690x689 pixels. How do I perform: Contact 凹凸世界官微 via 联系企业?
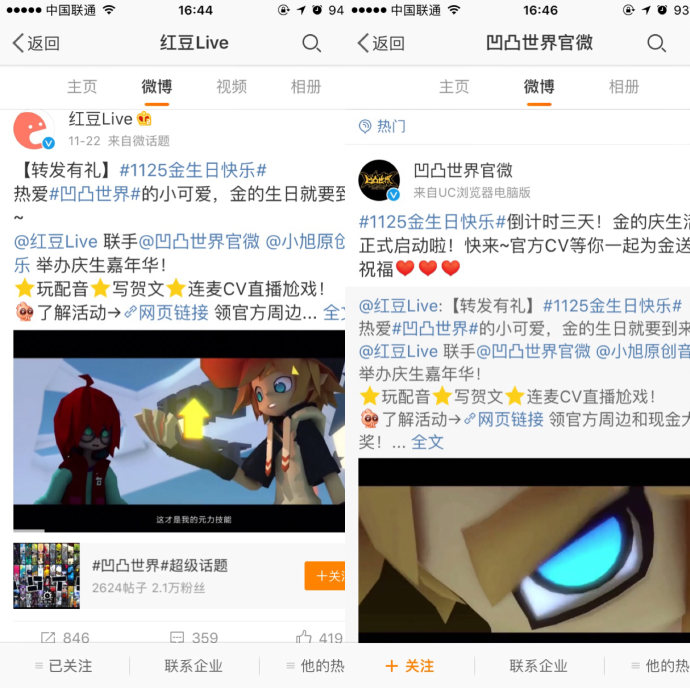click(x=538, y=666)
